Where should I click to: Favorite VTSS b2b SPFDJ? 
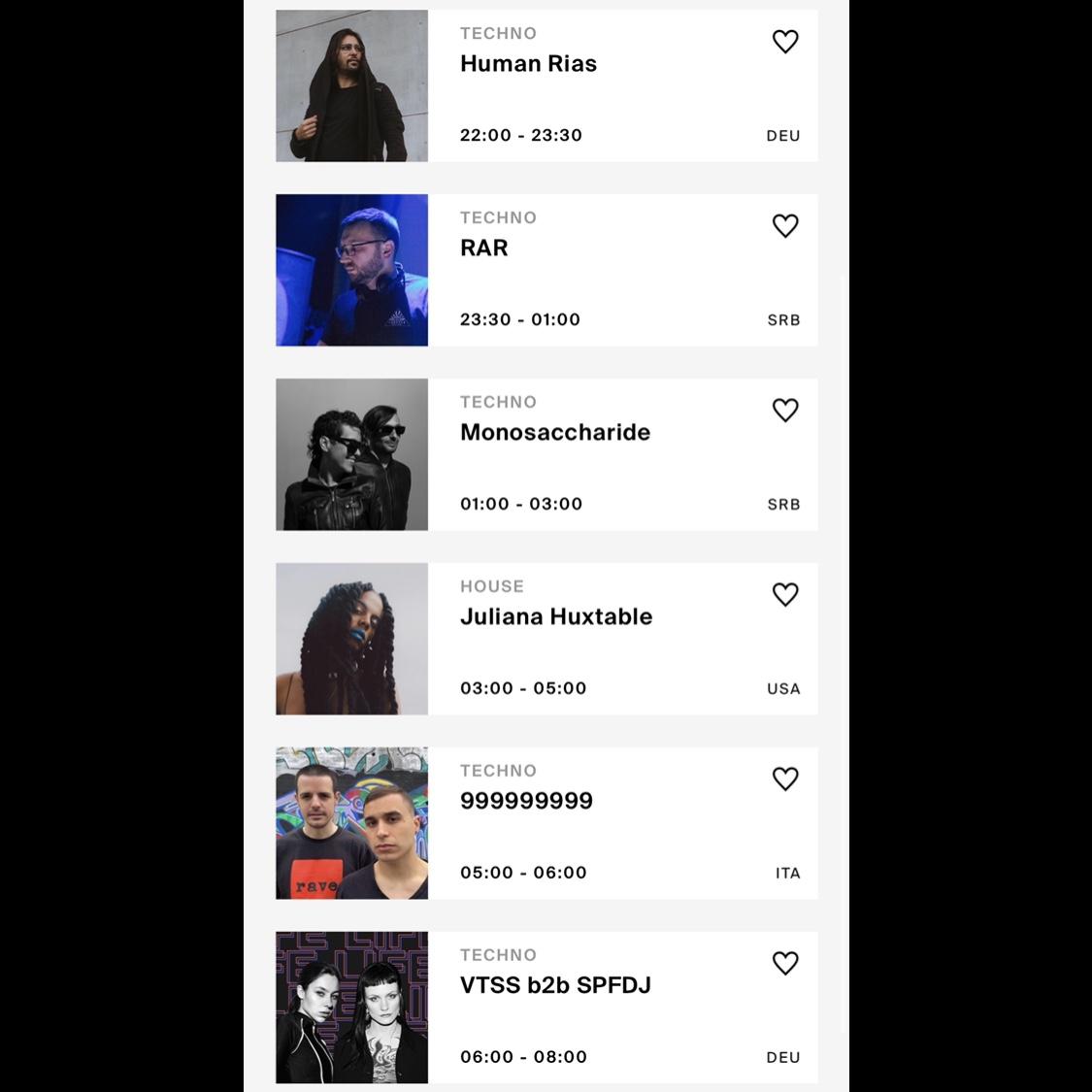[784, 964]
